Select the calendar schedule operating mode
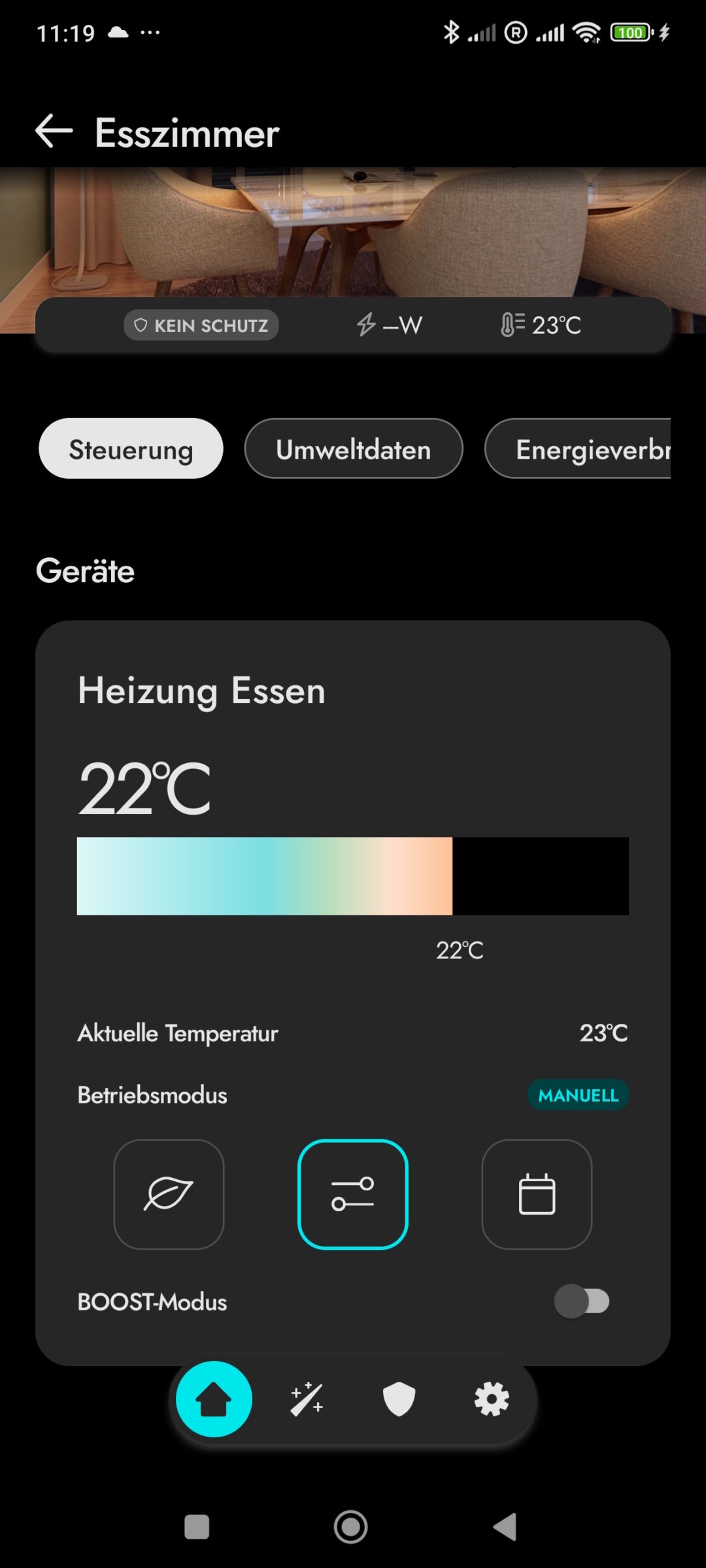Viewport: 706px width, 1568px height. (537, 1194)
